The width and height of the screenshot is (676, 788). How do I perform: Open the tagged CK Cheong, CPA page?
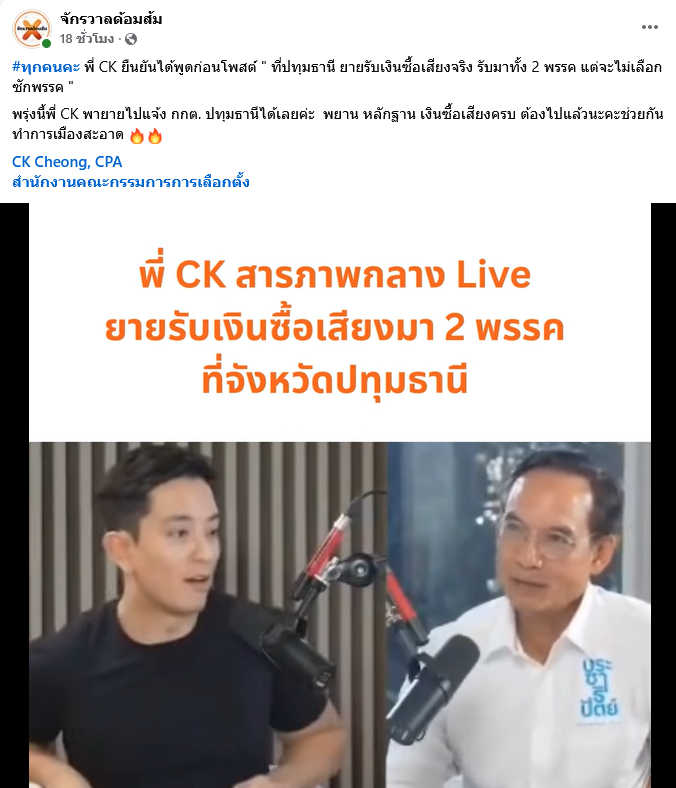67,162
